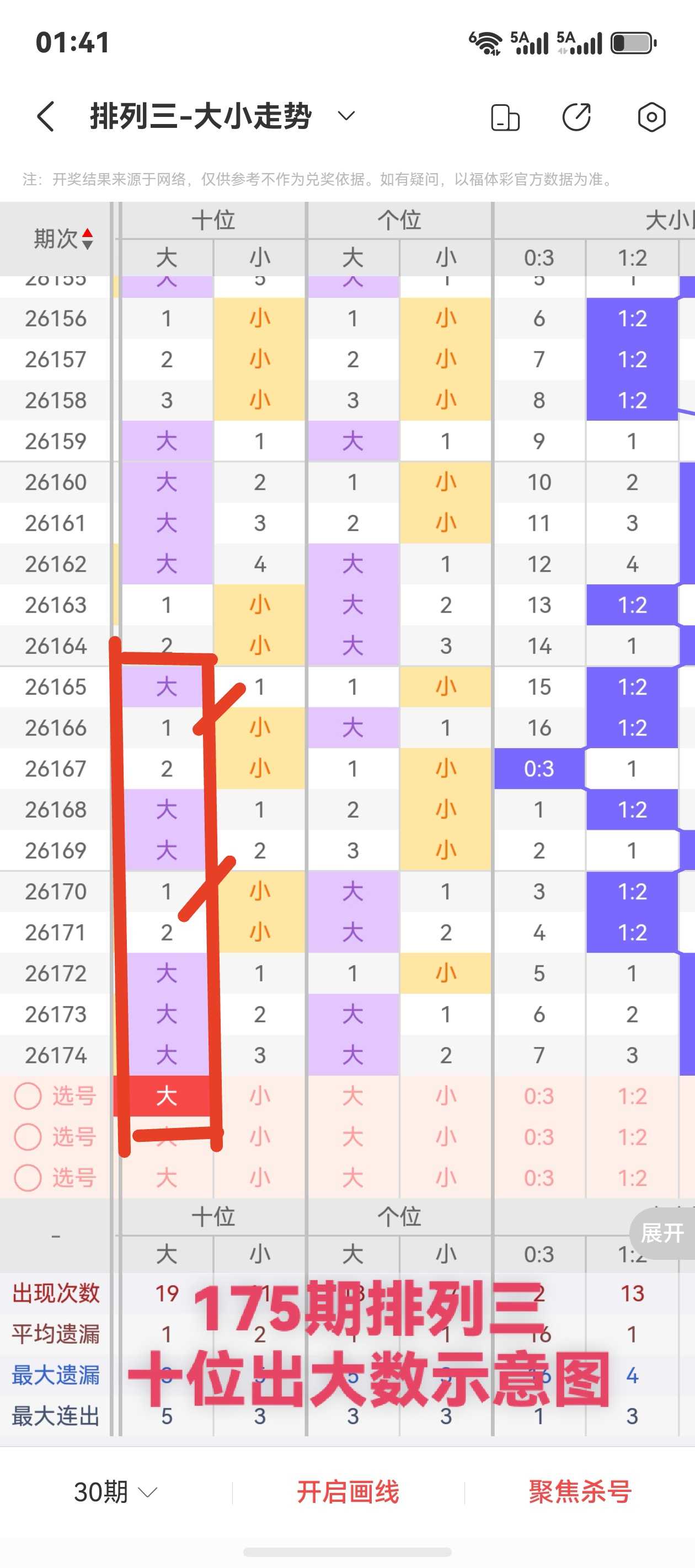
Task: Share this trend chart
Action: [576, 117]
